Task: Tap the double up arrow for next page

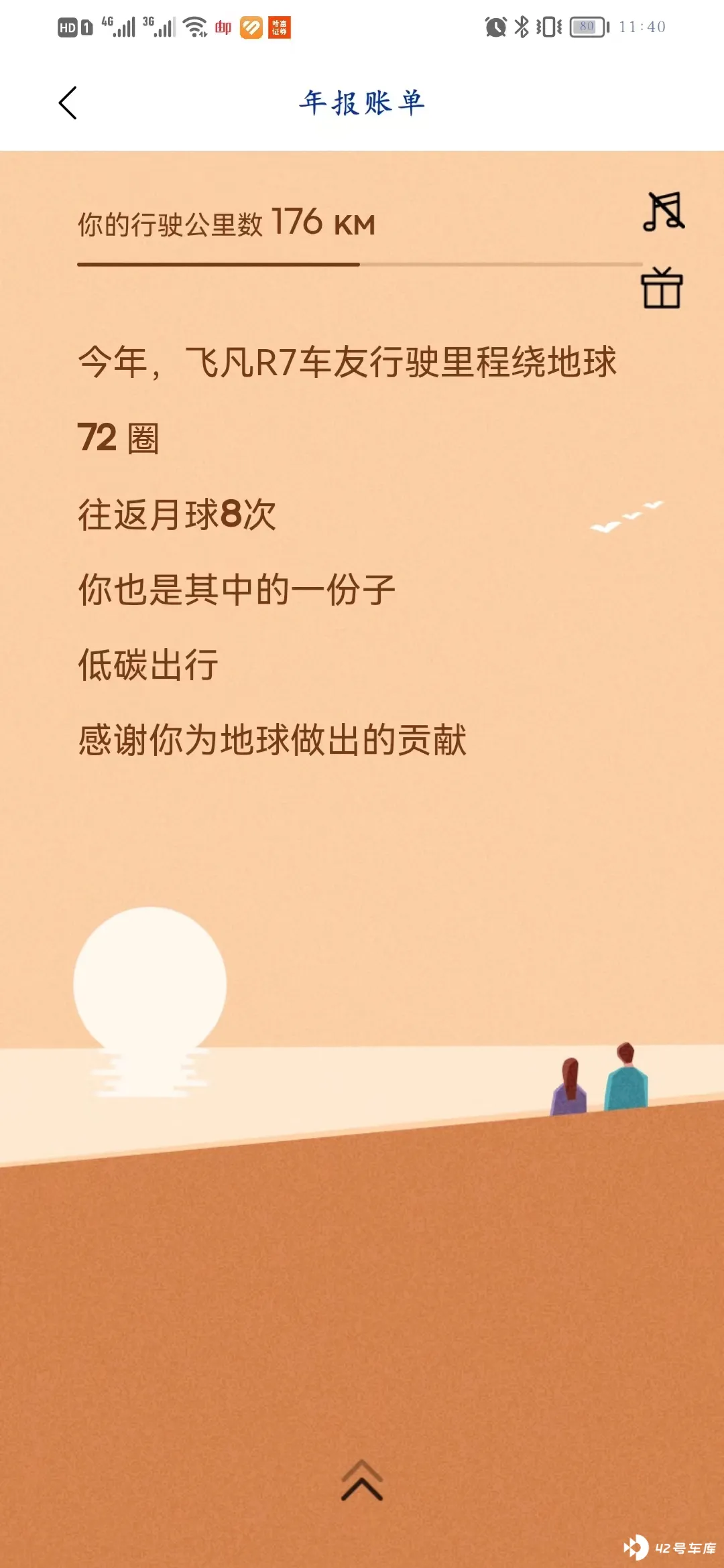Action: point(362,1480)
